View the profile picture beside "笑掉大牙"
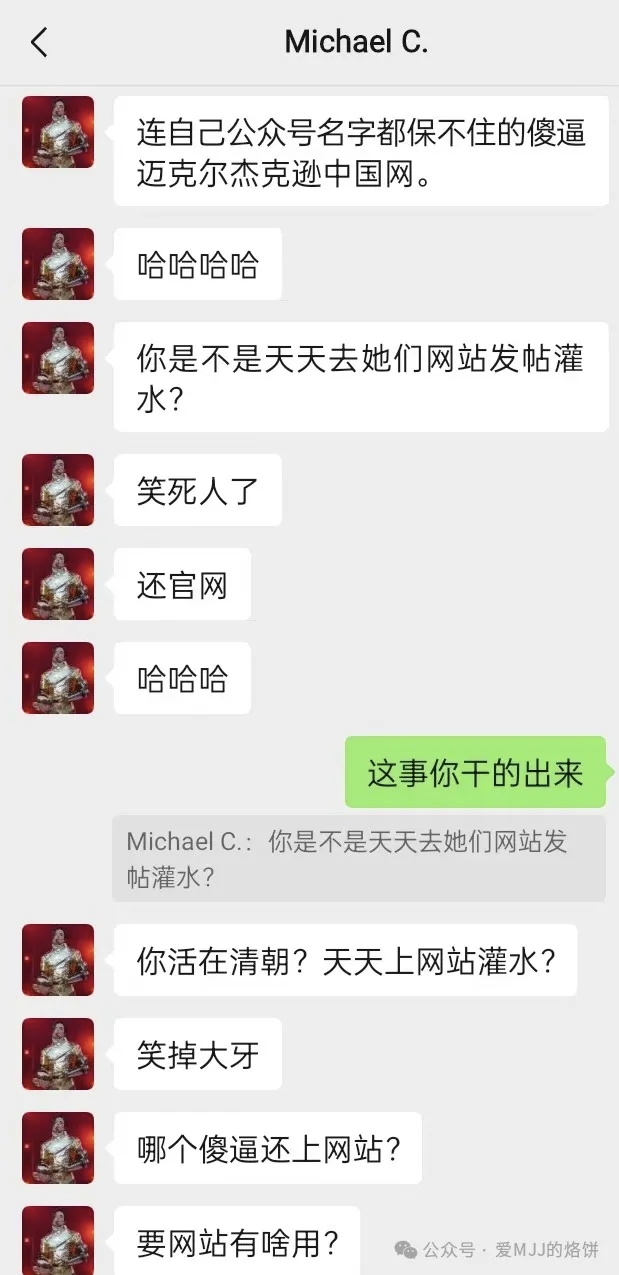The height and width of the screenshot is (1275, 619). [58, 1054]
